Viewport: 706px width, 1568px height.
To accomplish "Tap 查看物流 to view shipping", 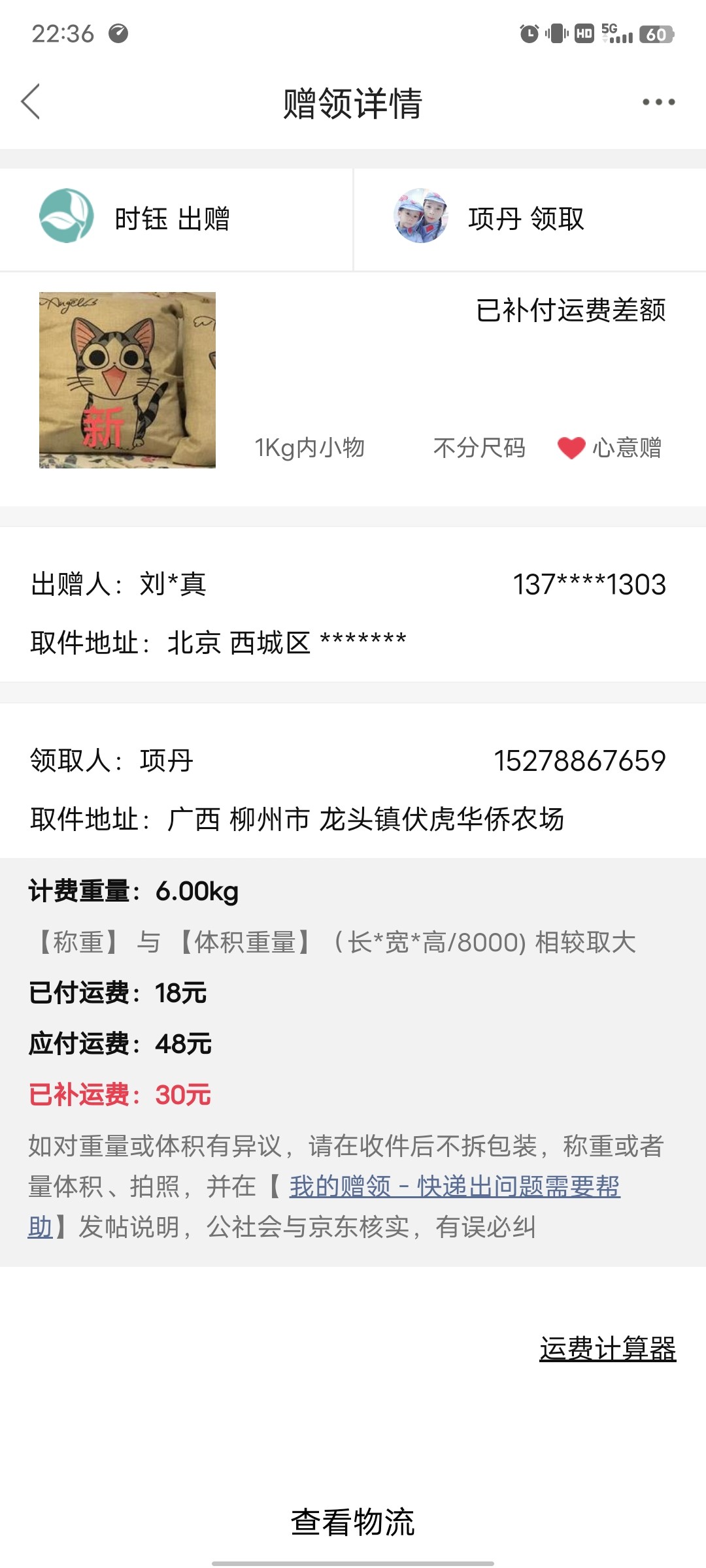I will [x=353, y=1522].
